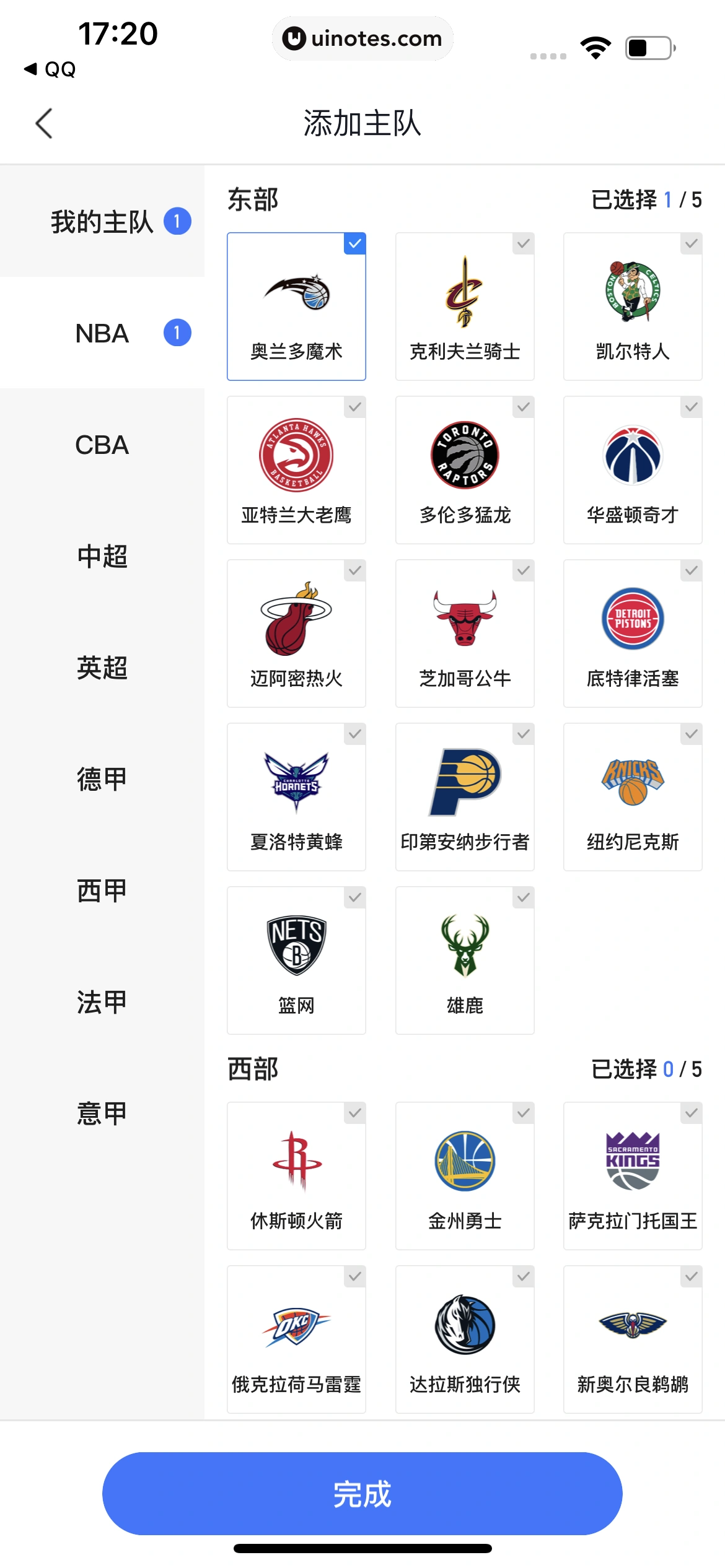This screenshot has width=725, height=1568.
Task: Tap the Atlanta Hawks logo
Action: click(296, 455)
